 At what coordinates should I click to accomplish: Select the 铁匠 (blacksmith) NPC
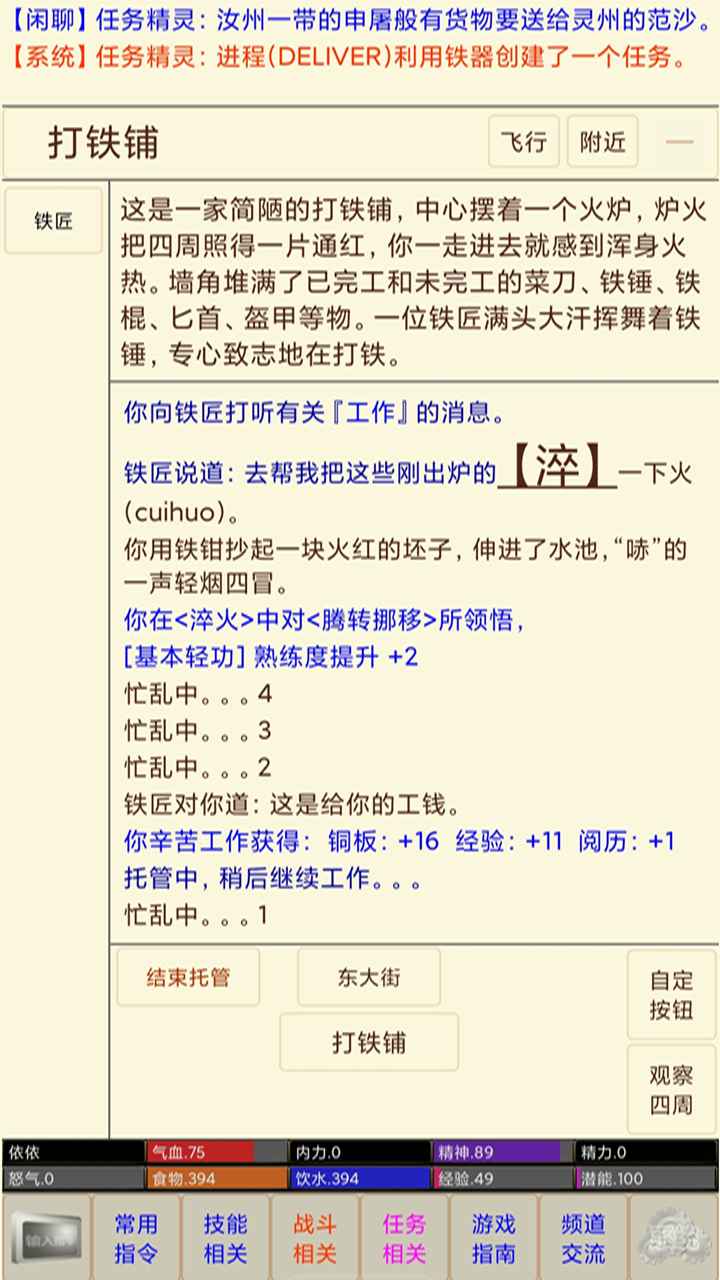tap(54, 221)
